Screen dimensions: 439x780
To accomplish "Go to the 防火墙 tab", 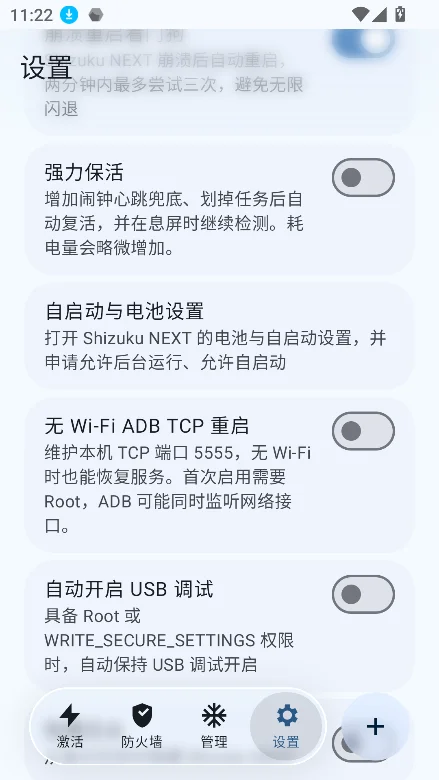I will tap(142, 726).
